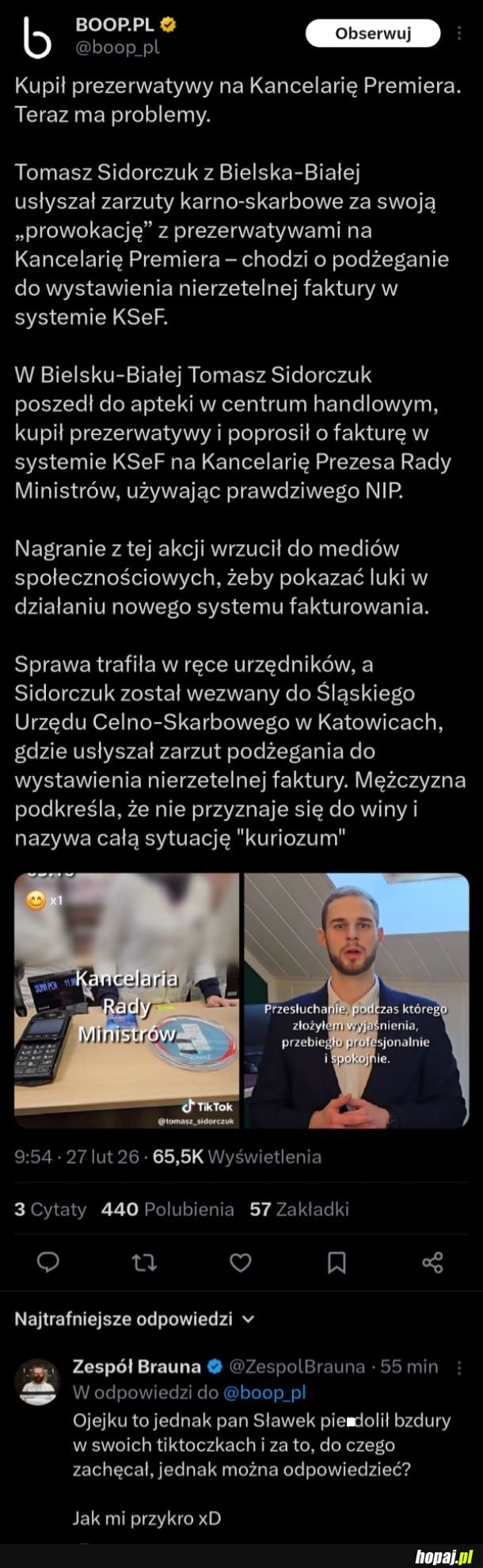Repost this post
Viewport: 483px width, 1568px height.
coord(144,1262)
